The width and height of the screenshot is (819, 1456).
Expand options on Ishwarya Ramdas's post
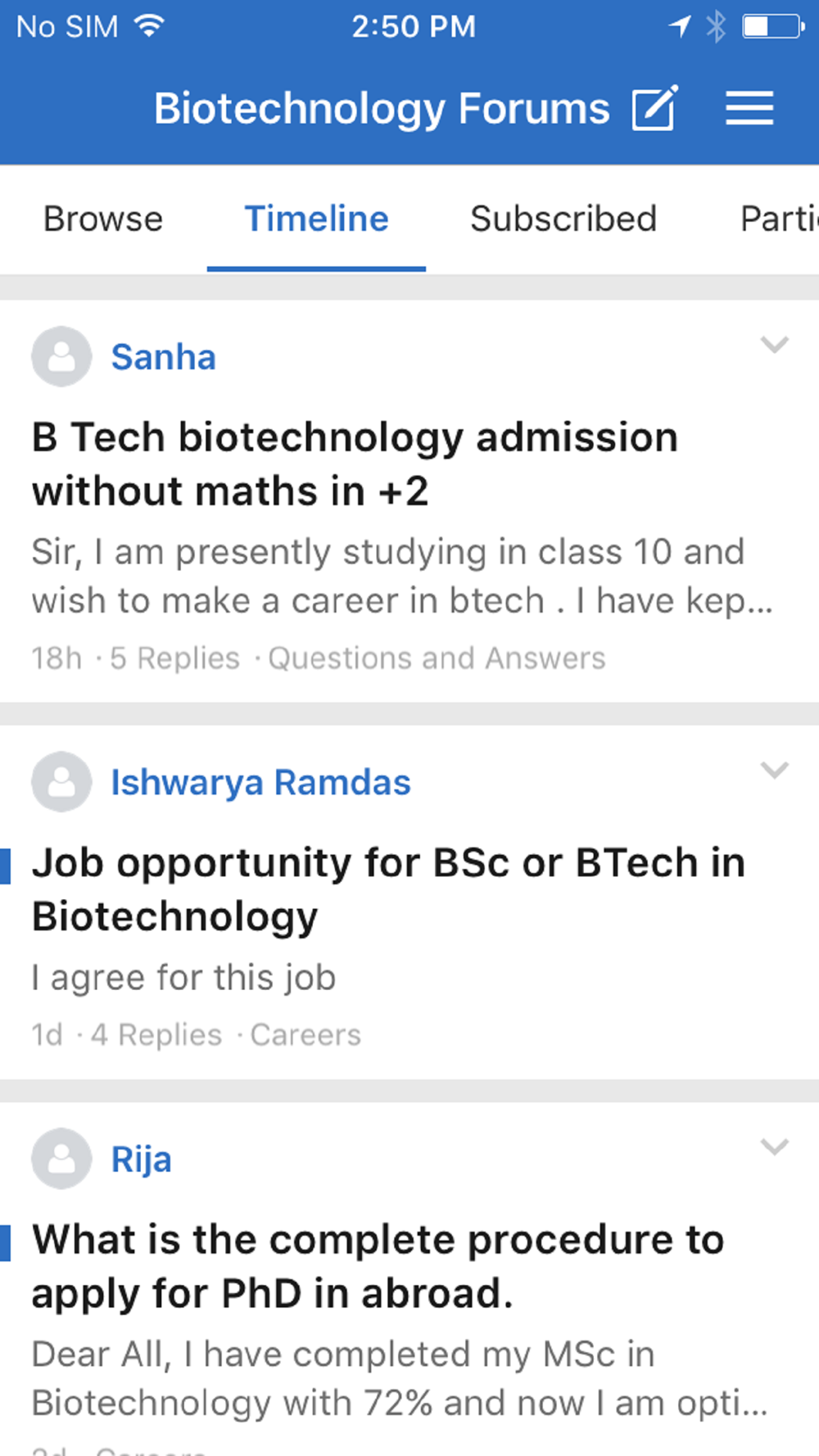pos(774,770)
